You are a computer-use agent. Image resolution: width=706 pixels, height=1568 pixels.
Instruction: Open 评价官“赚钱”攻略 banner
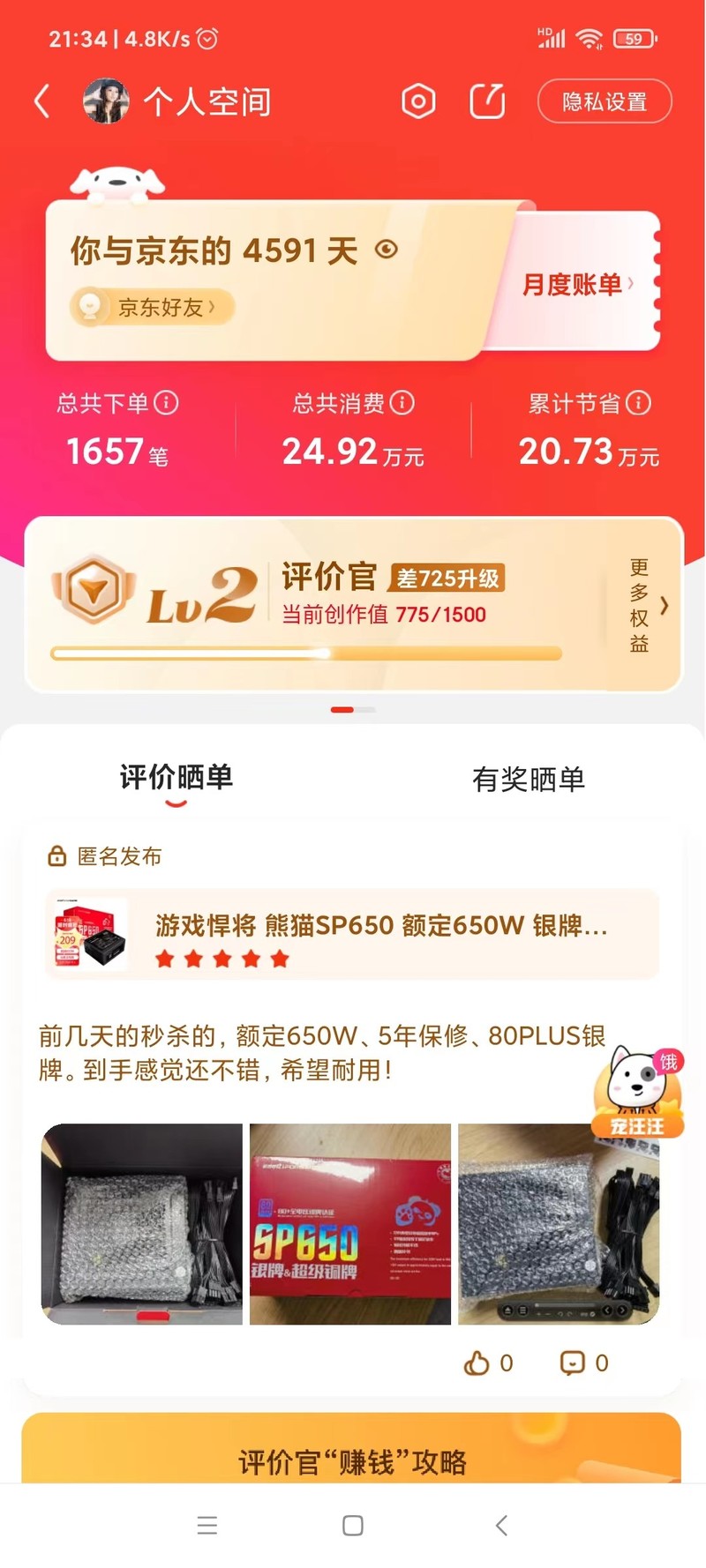(351, 1460)
